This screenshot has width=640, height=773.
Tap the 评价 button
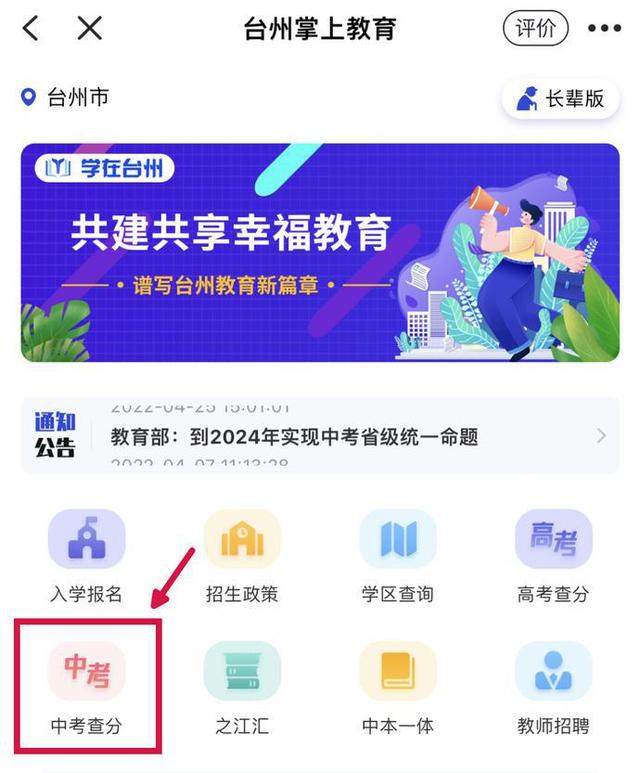click(535, 28)
